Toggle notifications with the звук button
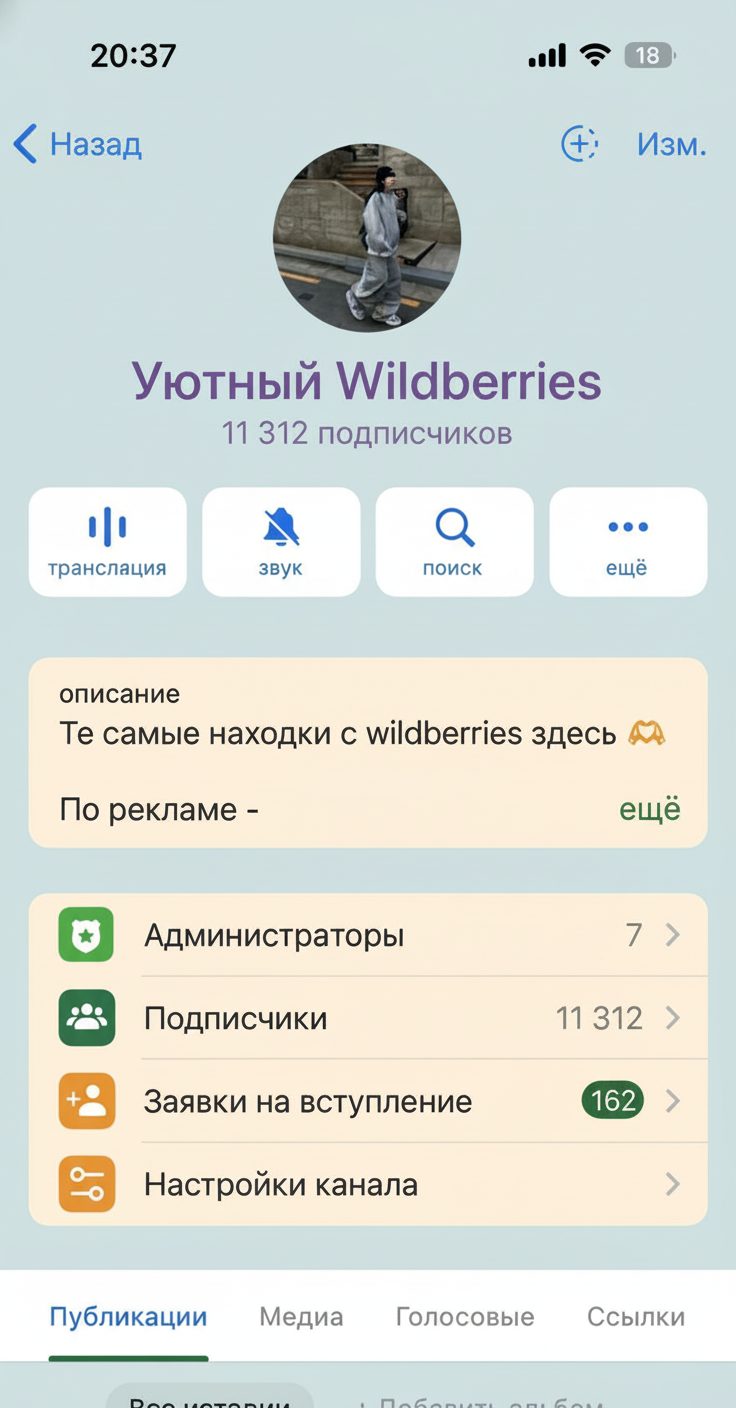The height and width of the screenshot is (1408, 736). point(281,541)
